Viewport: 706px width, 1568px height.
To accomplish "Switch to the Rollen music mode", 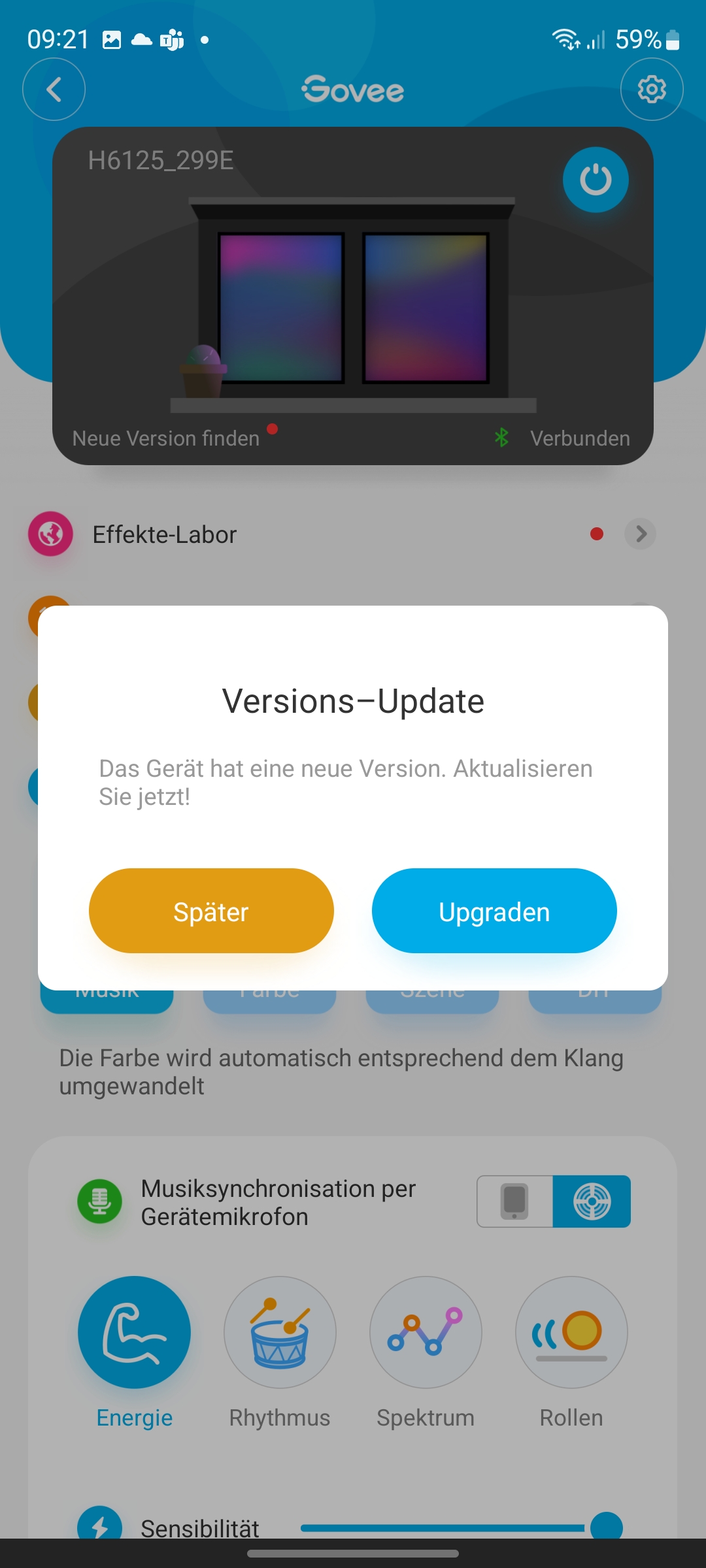I will click(x=571, y=1333).
